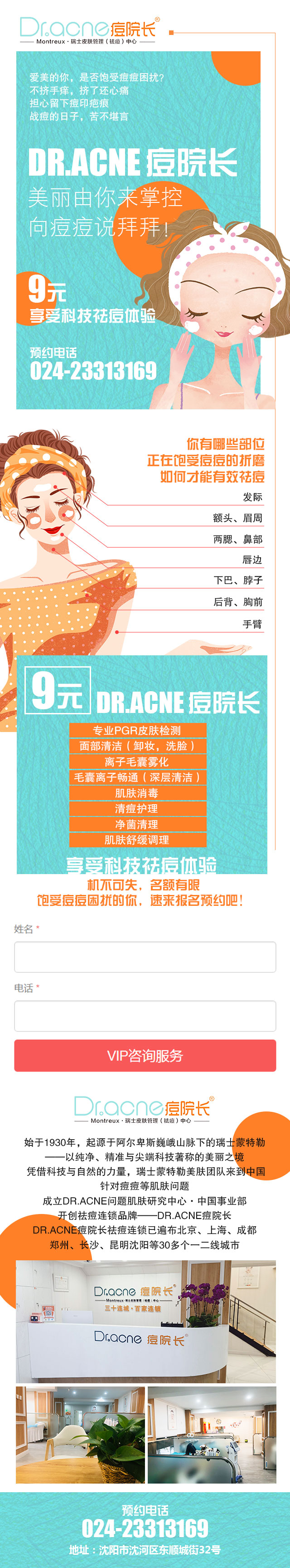
Task: Tap the 姓名 name input field
Action: [145, 956]
